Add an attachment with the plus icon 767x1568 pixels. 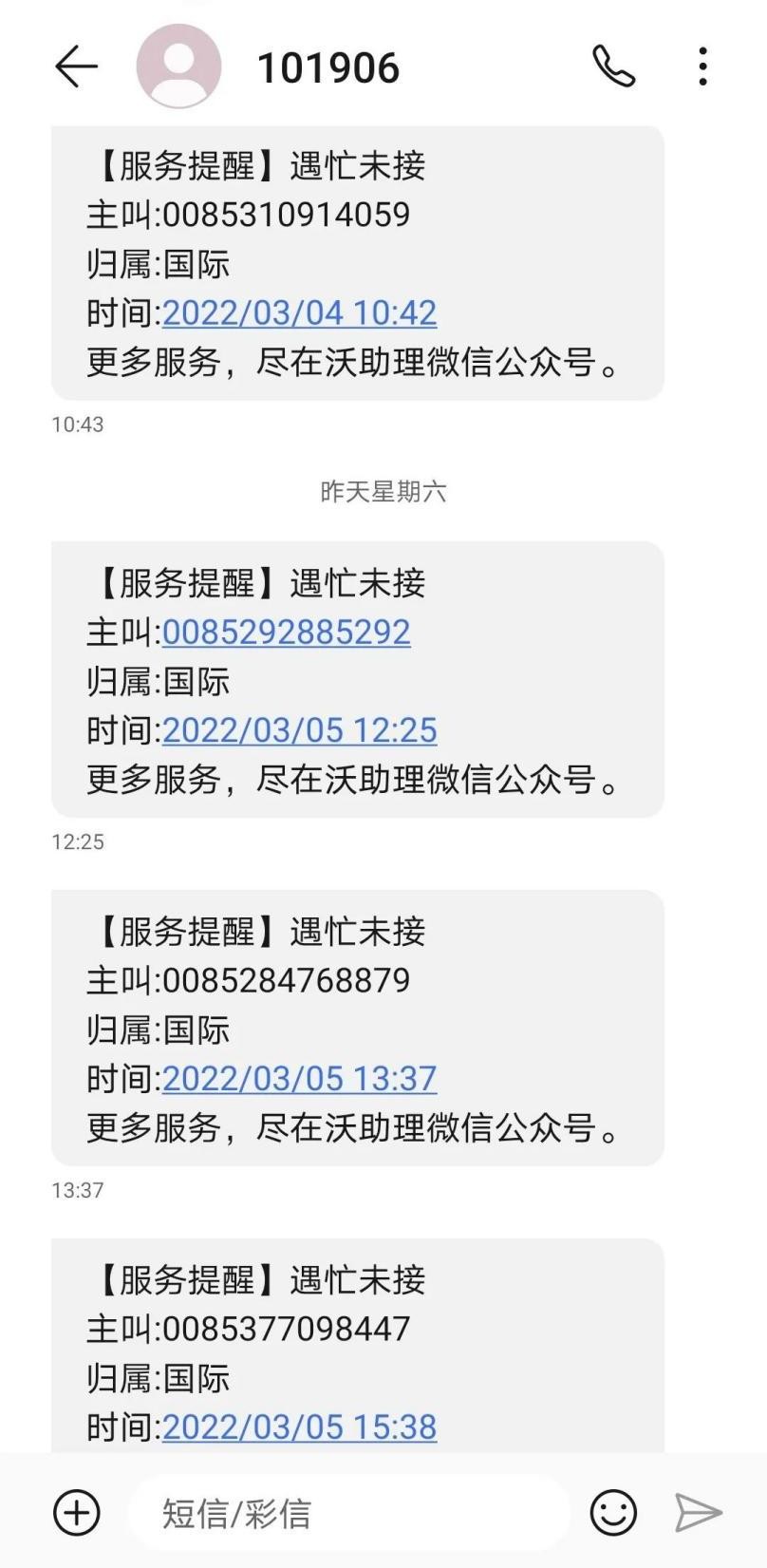[x=77, y=1512]
